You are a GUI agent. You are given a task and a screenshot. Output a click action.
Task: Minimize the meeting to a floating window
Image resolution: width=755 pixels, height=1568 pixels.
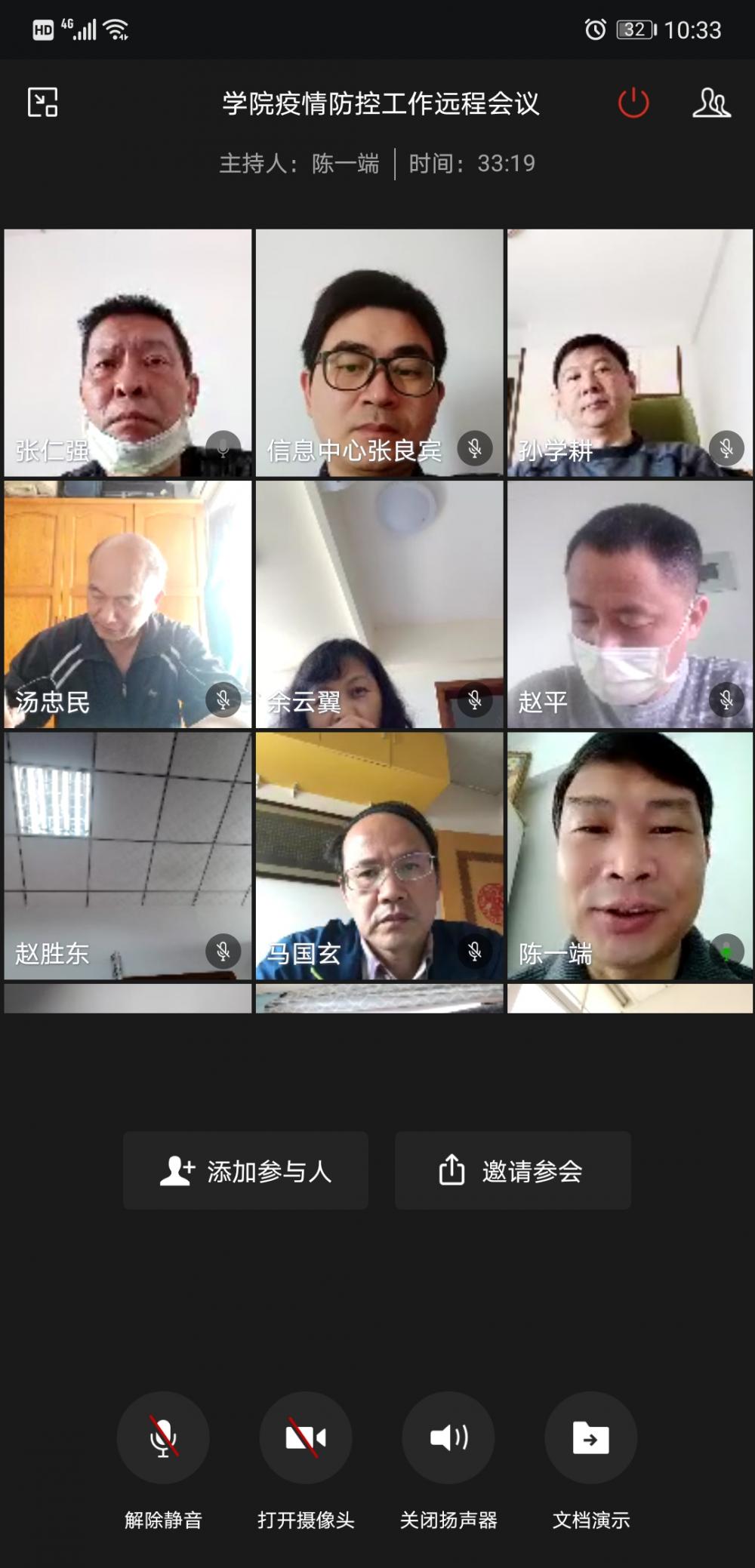pyautogui.click(x=43, y=103)
